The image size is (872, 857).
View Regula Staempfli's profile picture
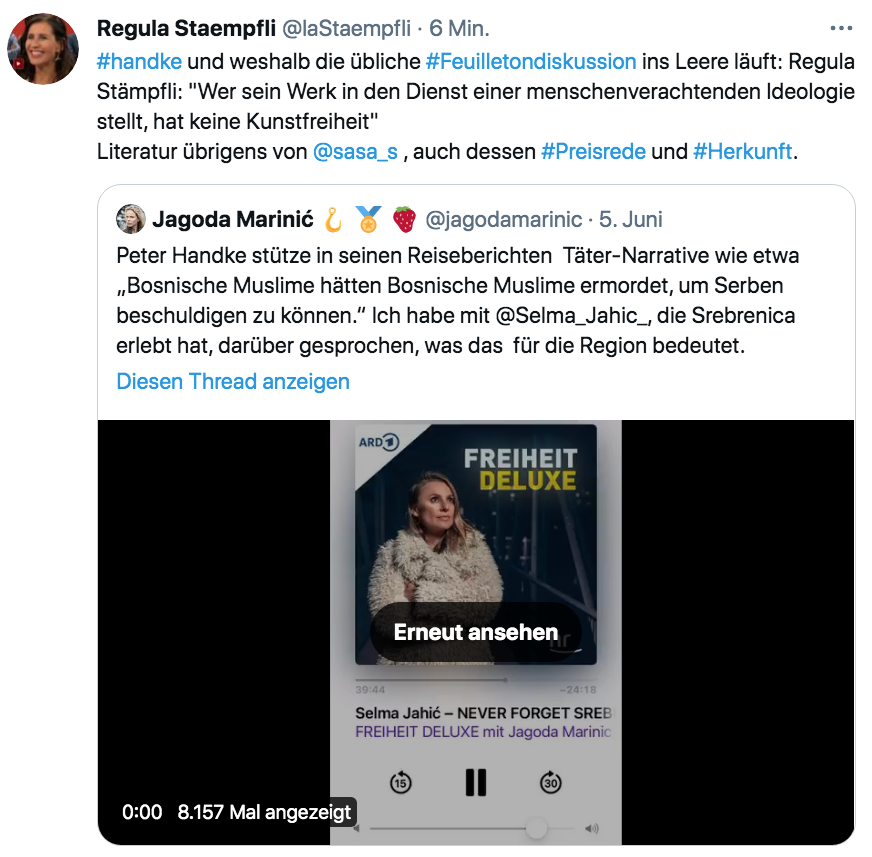tap(43, 48)
